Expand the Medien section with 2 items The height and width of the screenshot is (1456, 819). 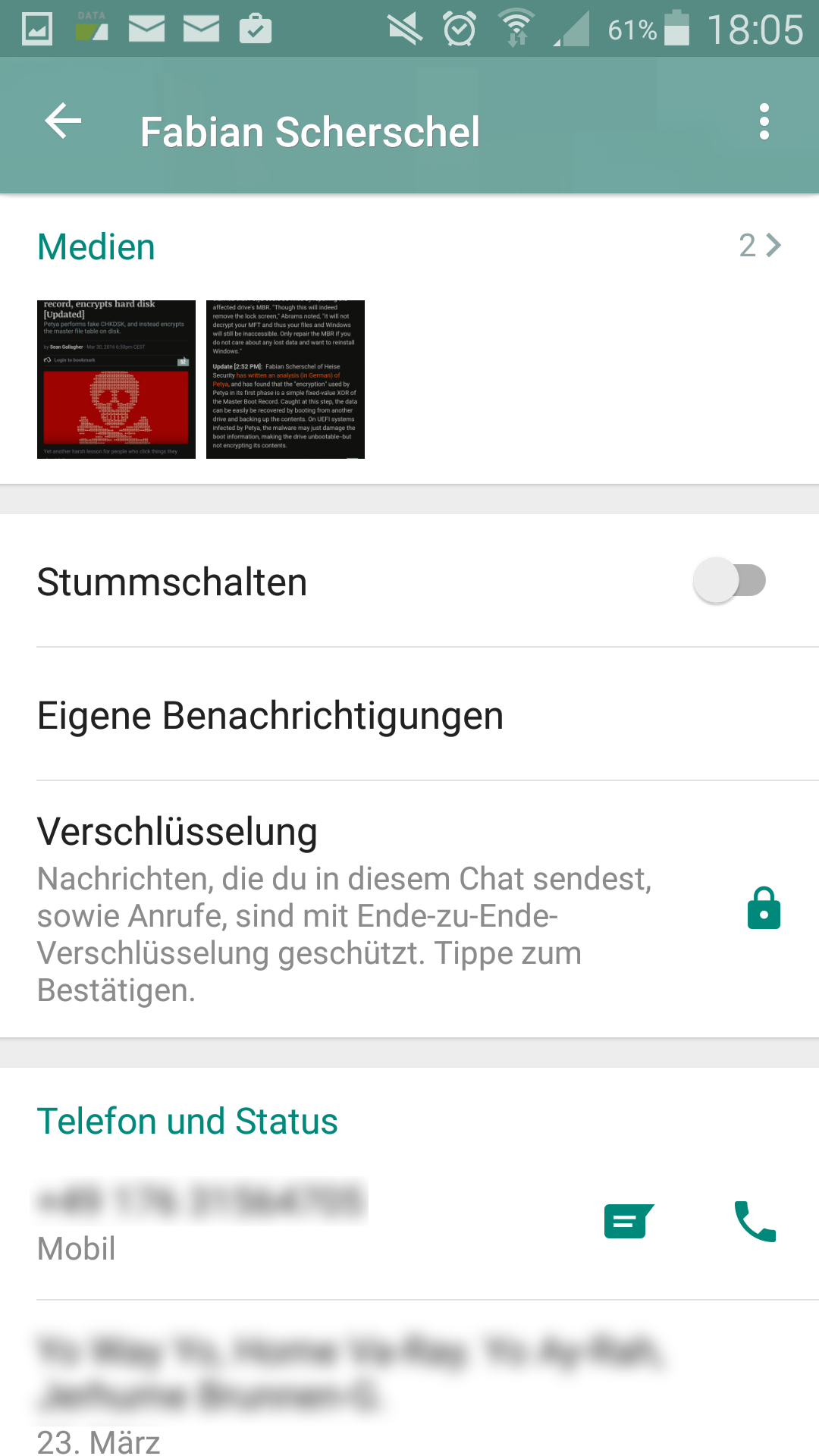click(x=760, y=246)
